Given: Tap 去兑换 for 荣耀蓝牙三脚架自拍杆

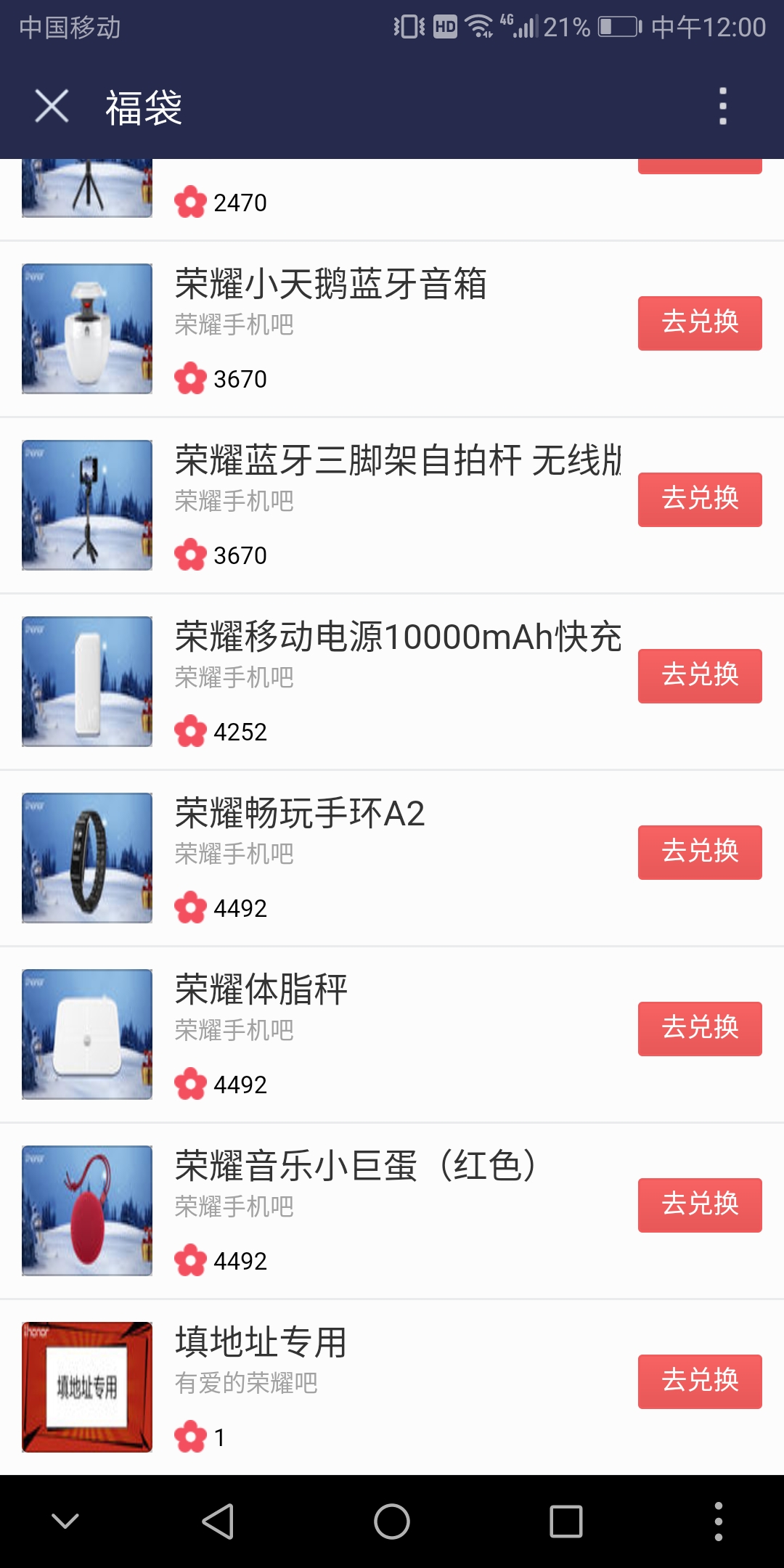Looking at the screenshot, I should click(x=699, y=499).
